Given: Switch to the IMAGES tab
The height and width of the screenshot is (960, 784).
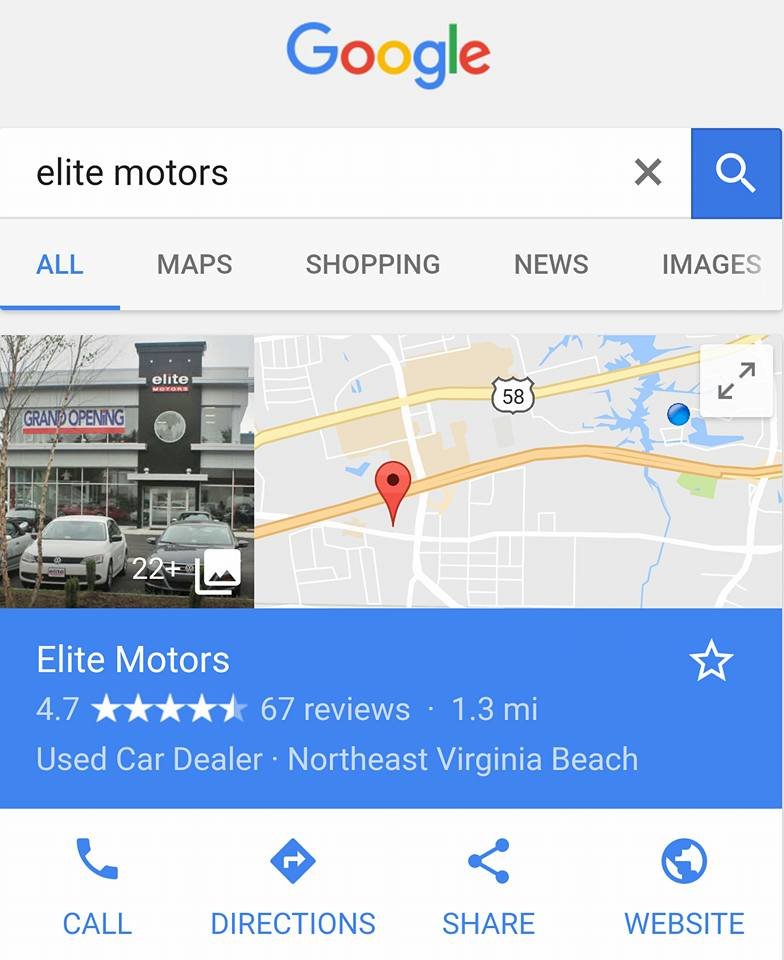Looking at the screenshot, I should click(x=711, y=264).
